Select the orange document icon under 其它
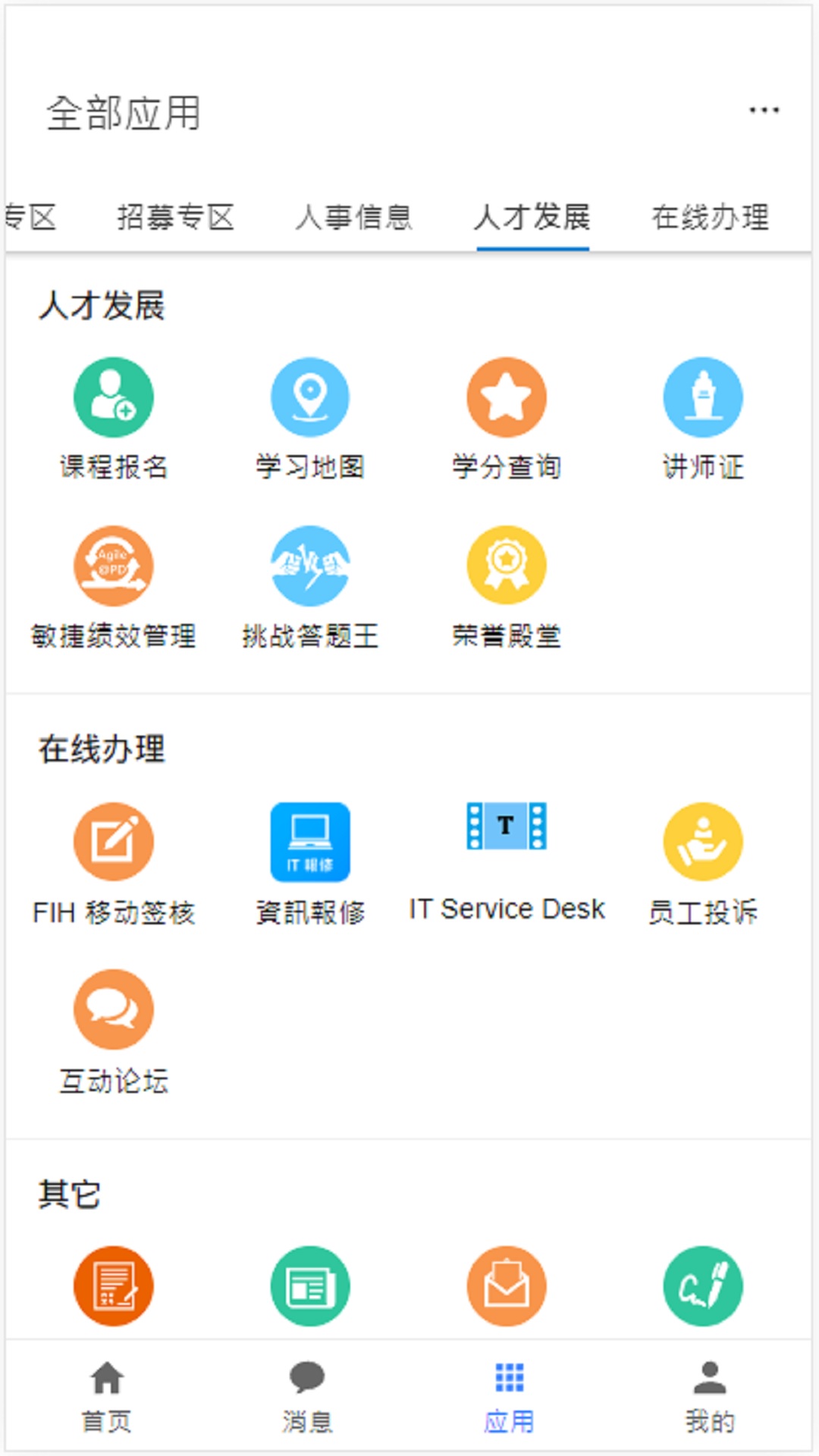The width and height of the screenshot is (819, 1456). tap(112, 1285)
